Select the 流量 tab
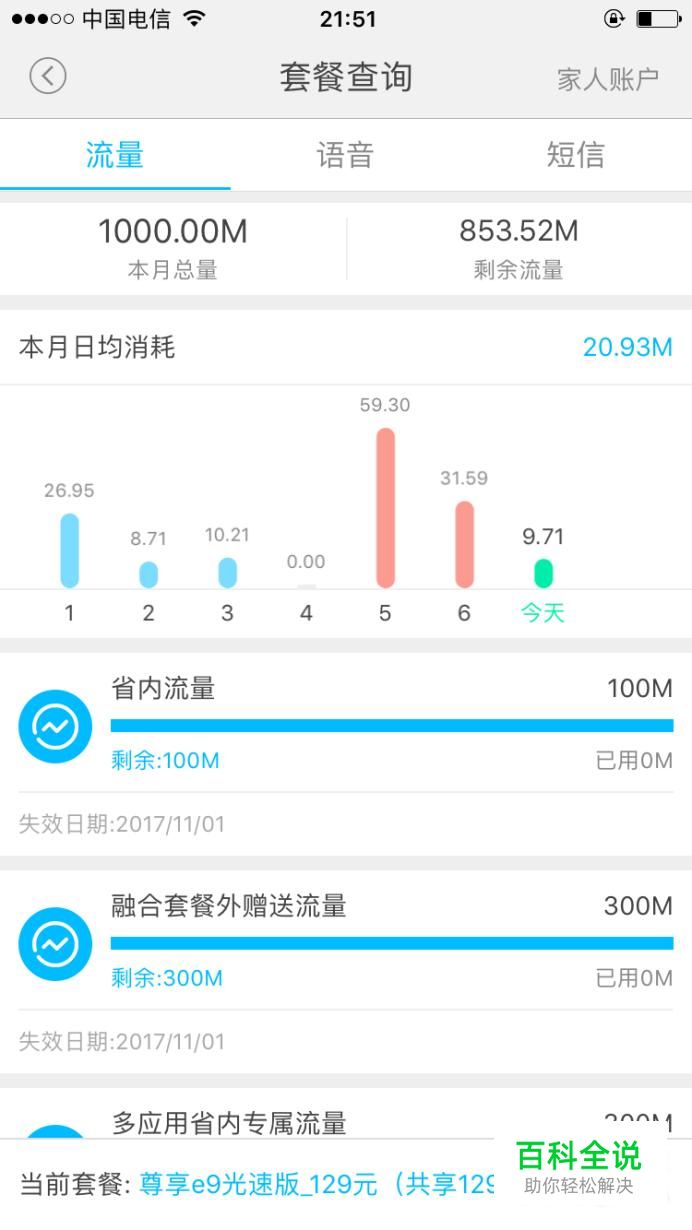The height and width of the screenshot is (1230, 692). tap(115, 155)
